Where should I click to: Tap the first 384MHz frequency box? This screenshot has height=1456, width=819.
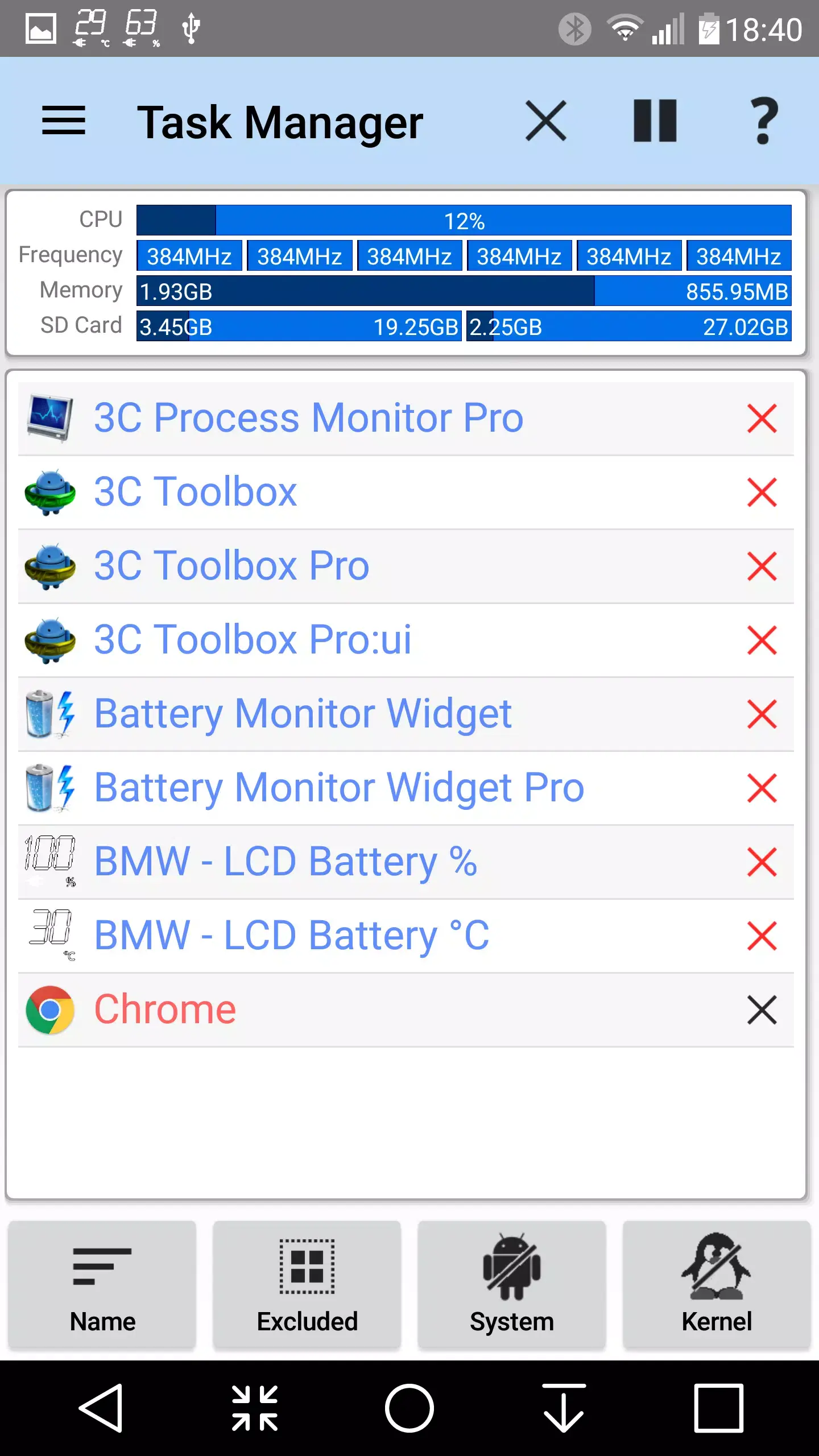click(x=190, y=255)
